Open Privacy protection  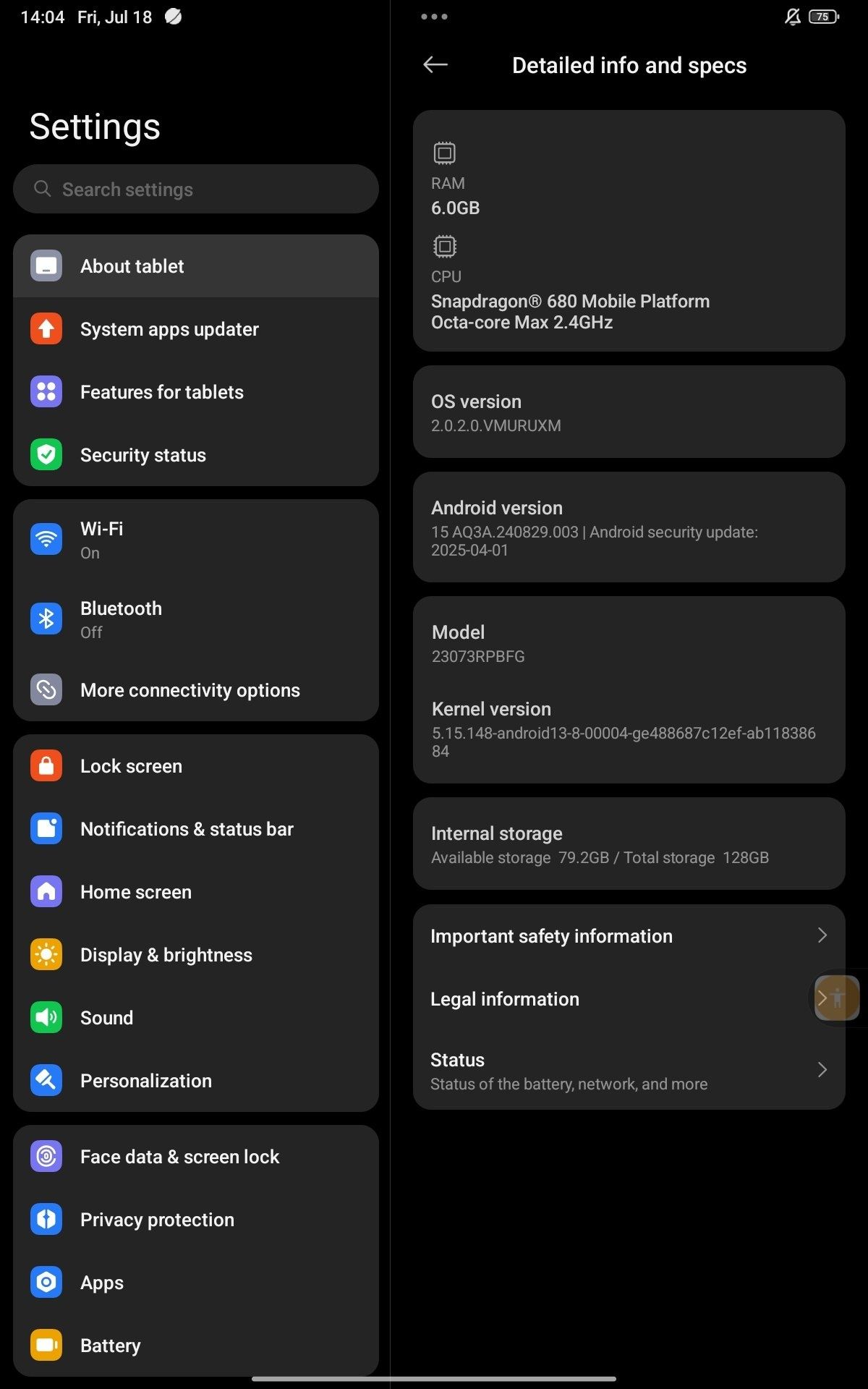tap(196, 1220)
